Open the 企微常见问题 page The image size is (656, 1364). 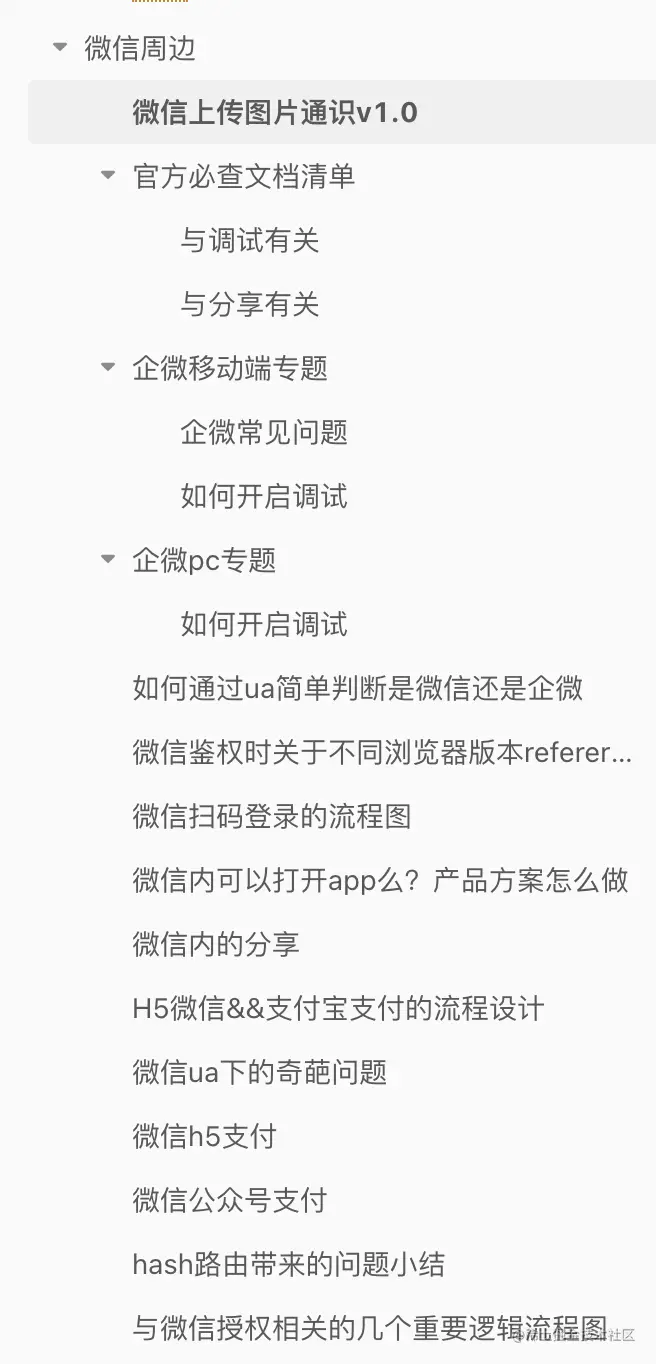263,432
